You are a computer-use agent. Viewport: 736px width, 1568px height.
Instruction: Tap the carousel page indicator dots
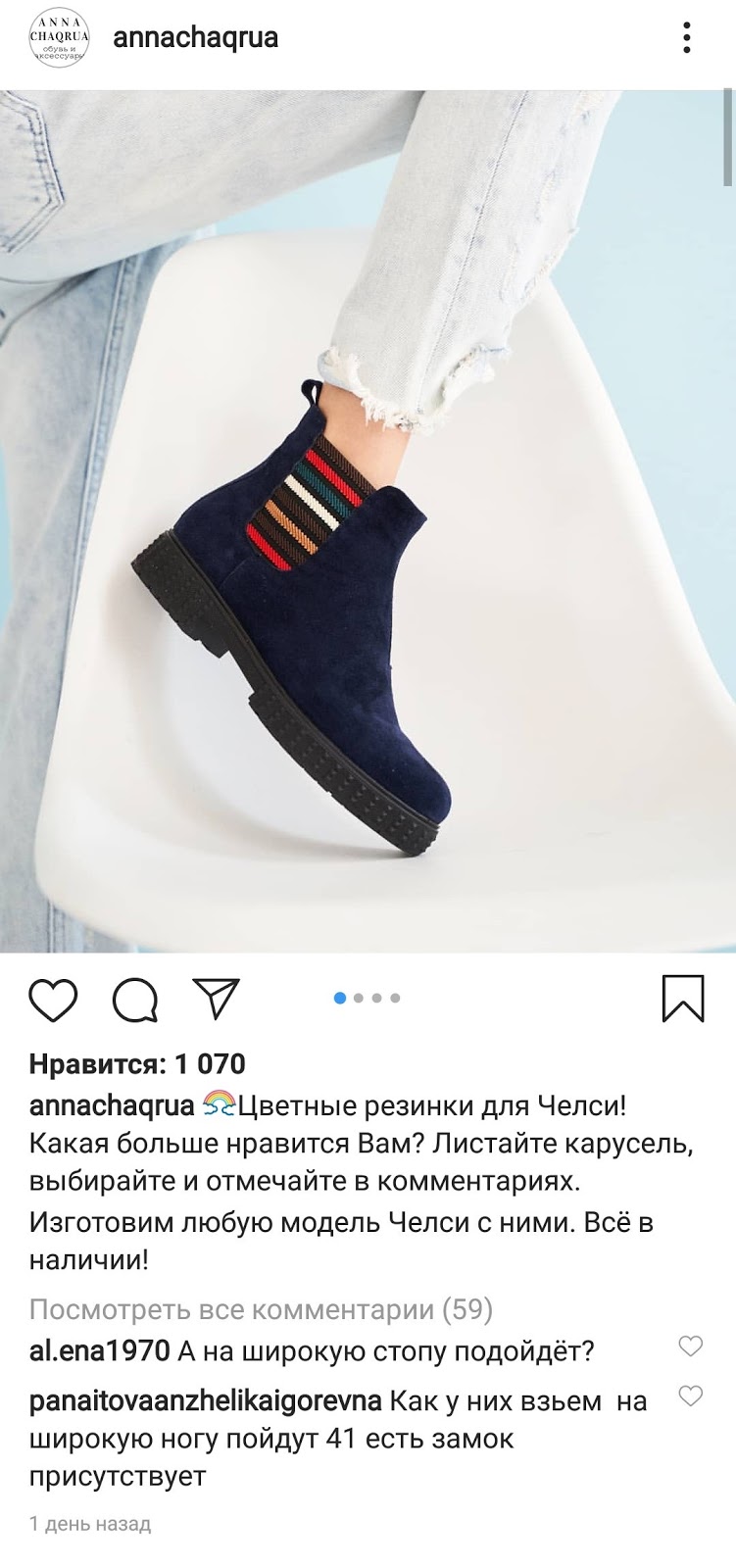(368, 999)
